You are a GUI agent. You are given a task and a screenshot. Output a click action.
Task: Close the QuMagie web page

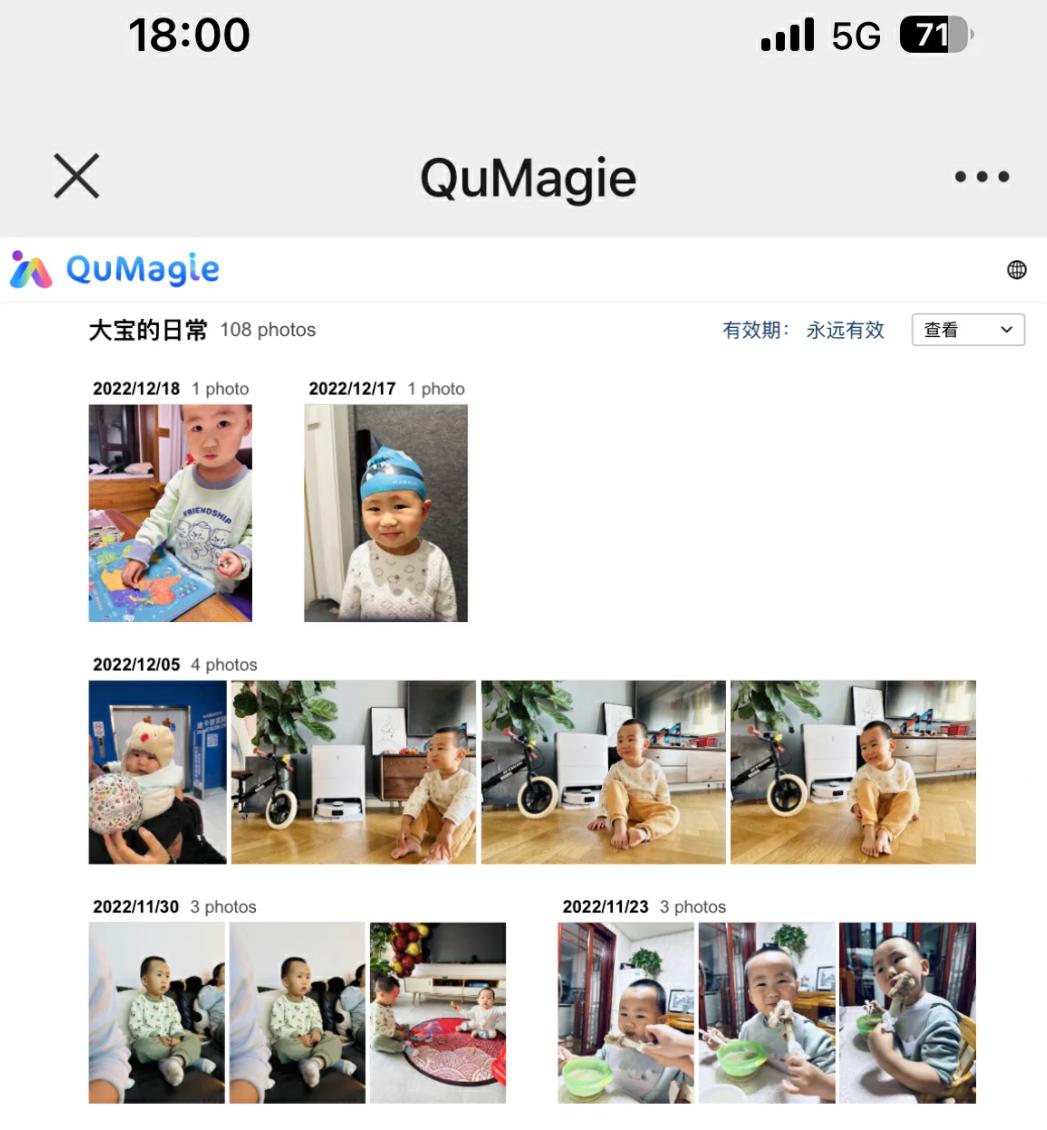tap(76, 177)
